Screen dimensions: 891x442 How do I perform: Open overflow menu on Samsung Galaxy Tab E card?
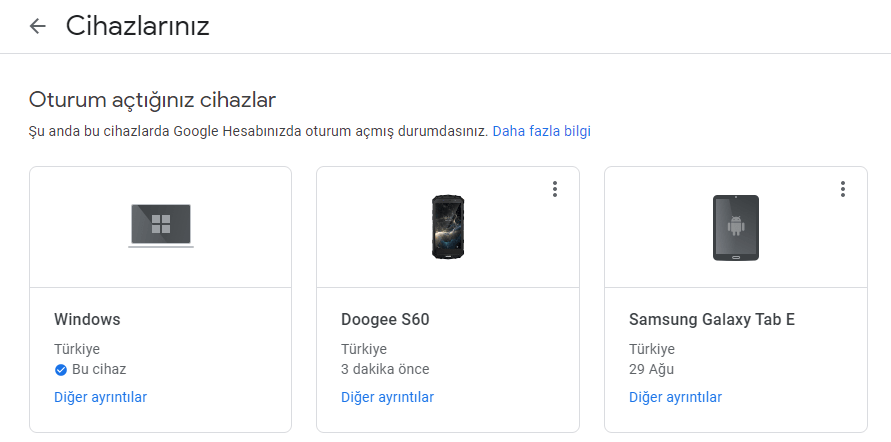click(x=842, y=189)
